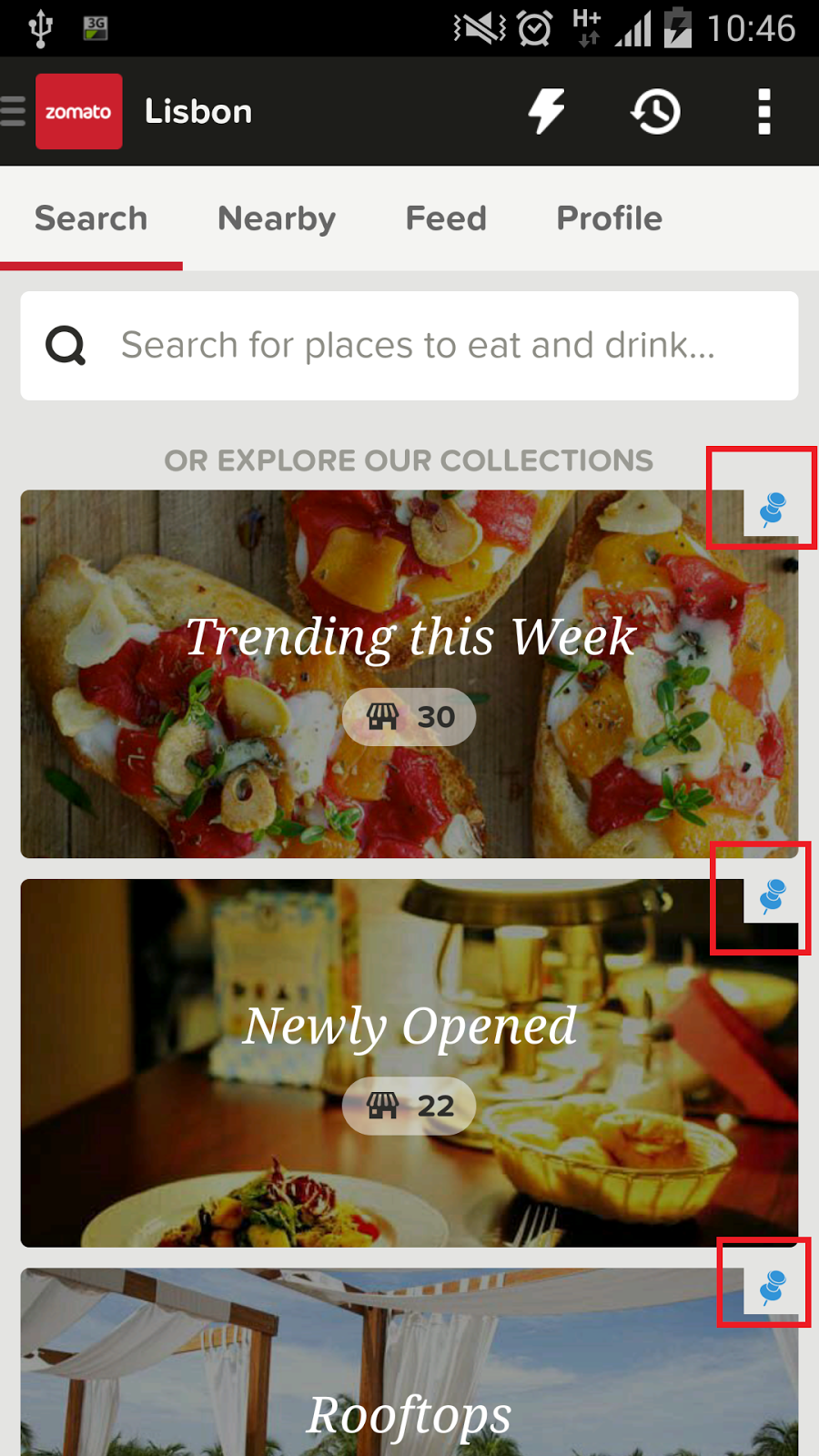
Task: Tap the lightning bolt icon
Action: tap(547, 111)
